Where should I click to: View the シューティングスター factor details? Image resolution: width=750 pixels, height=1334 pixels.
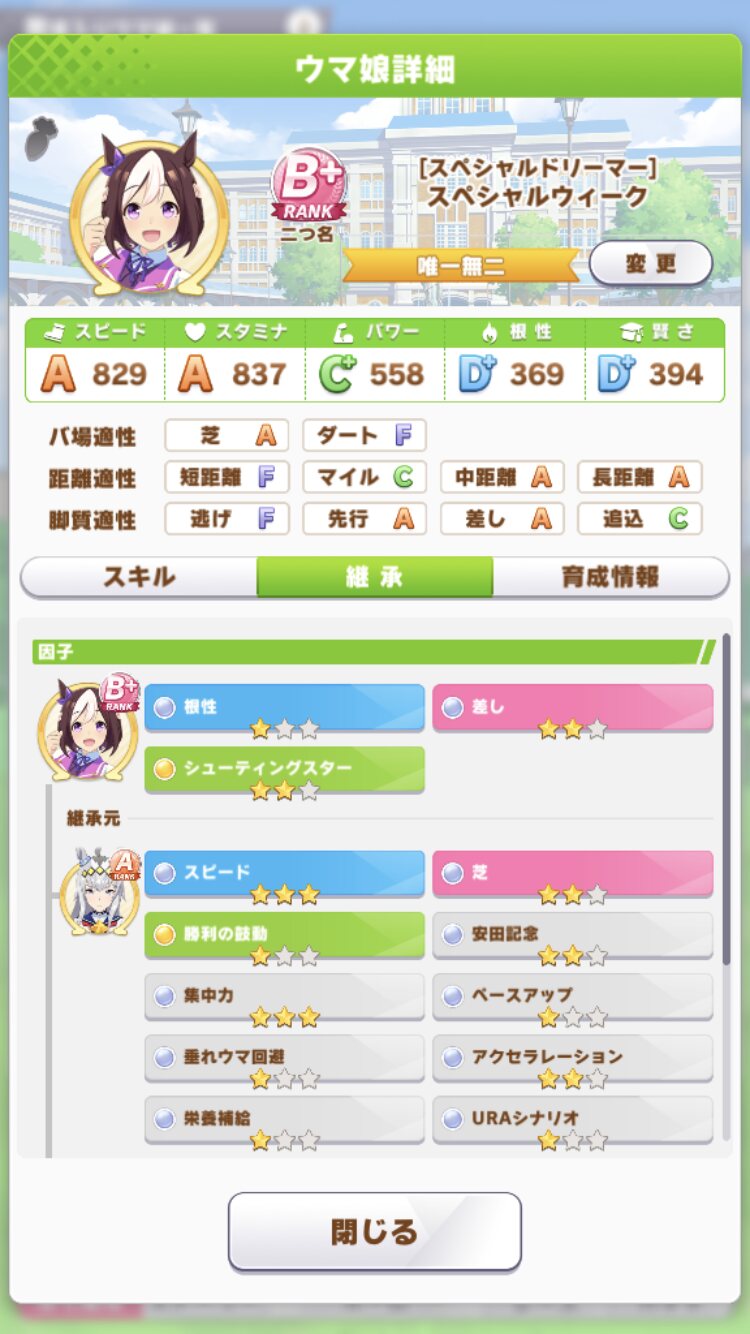(x=284, y=769)
